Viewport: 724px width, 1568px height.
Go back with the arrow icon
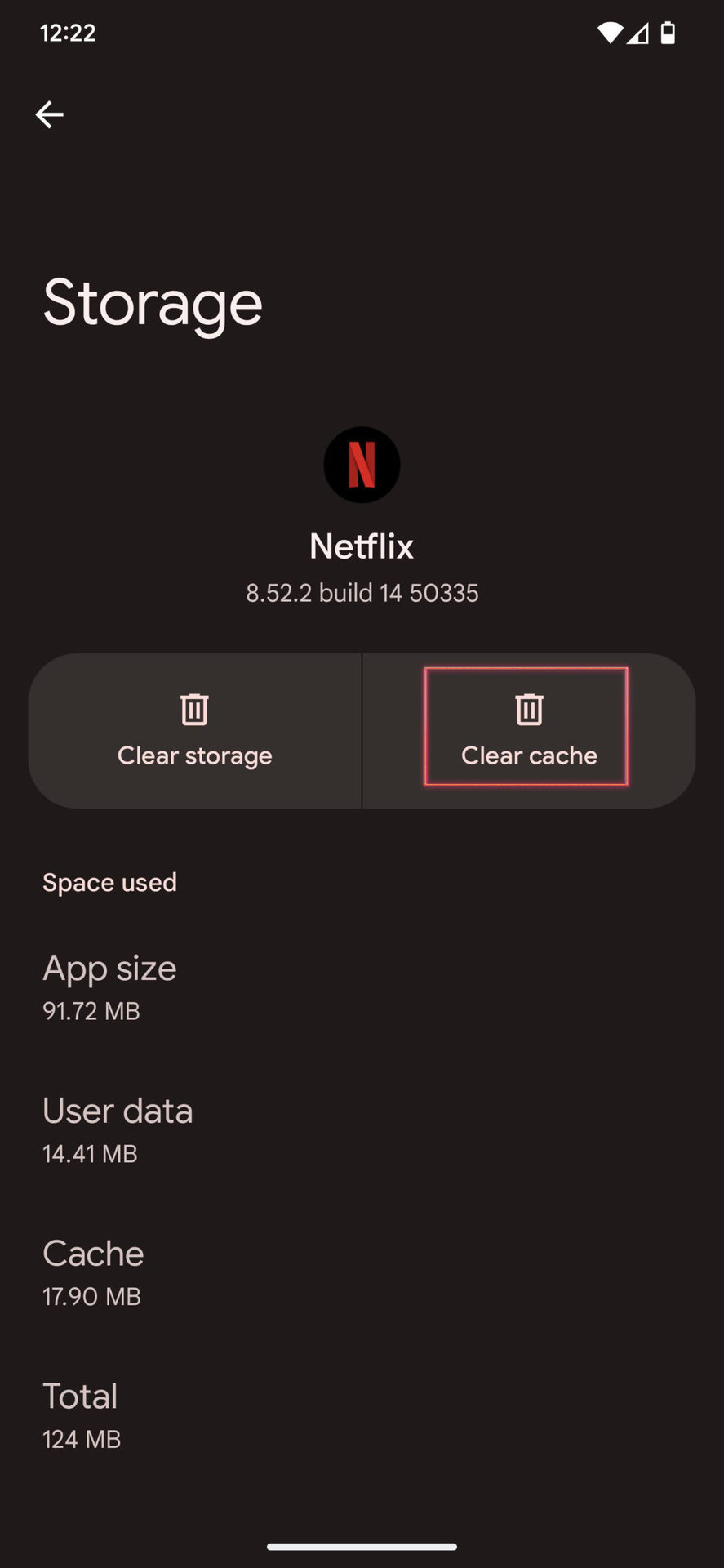click(49, 114)
